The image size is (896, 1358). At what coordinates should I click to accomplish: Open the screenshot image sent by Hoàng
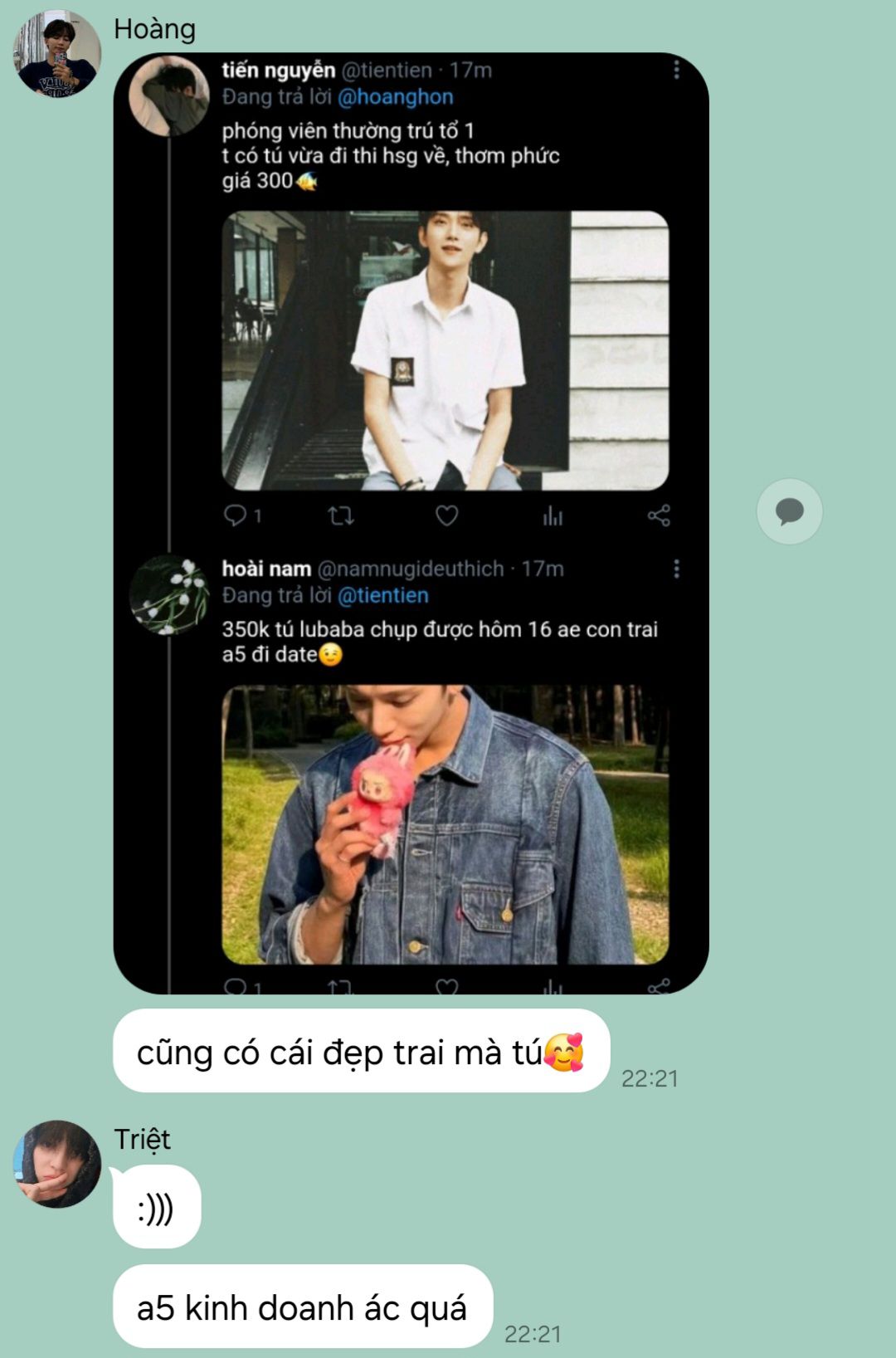(411, 523)
